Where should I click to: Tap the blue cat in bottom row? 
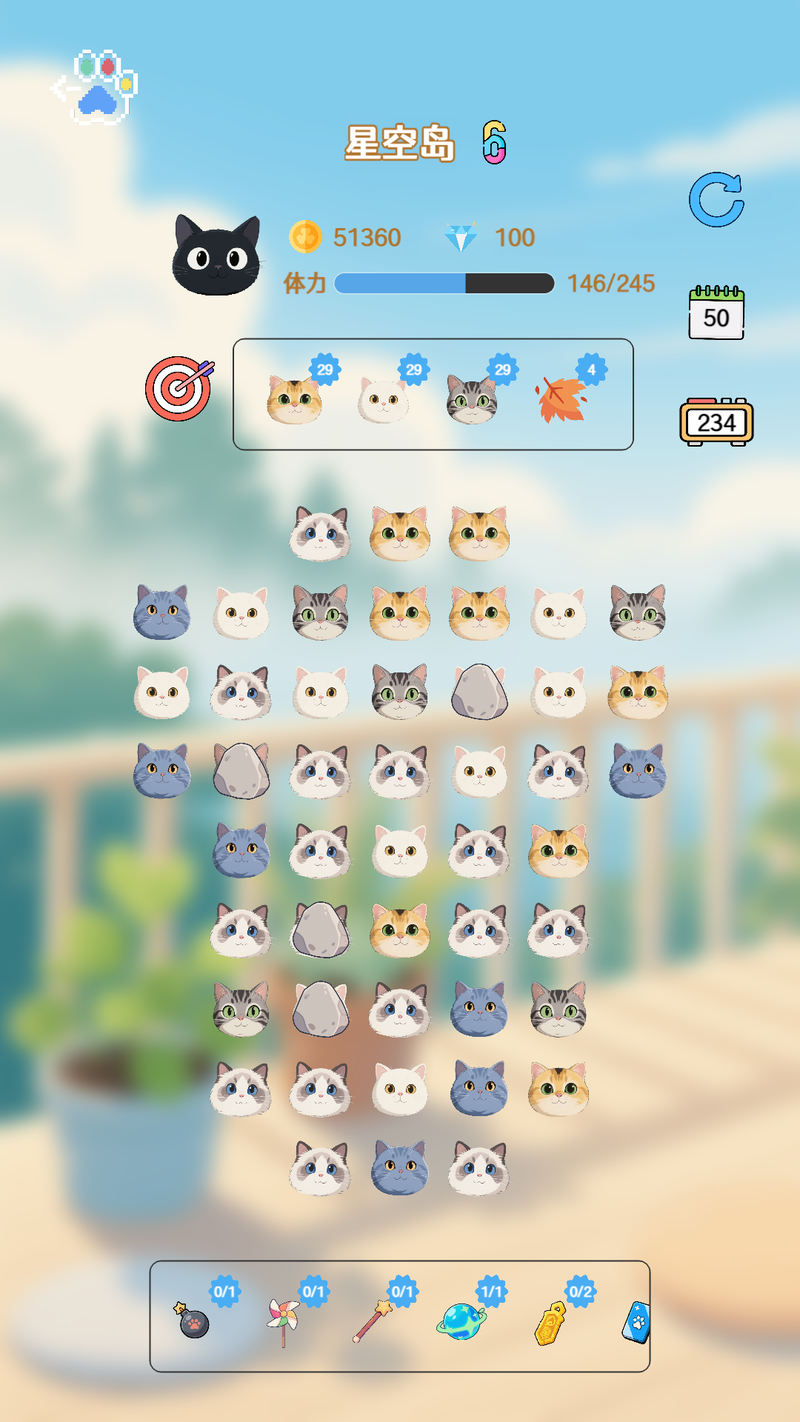[x=400, y=1167]
